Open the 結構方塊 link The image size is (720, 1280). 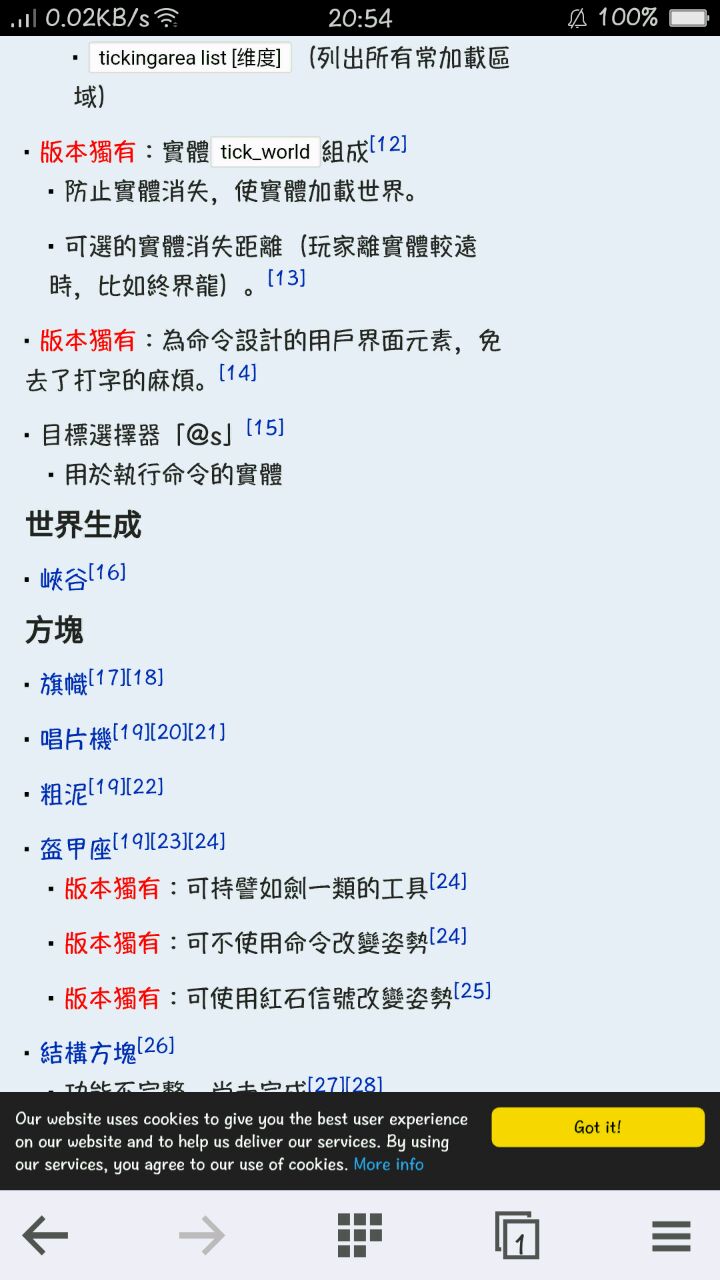click(88, 1053)
